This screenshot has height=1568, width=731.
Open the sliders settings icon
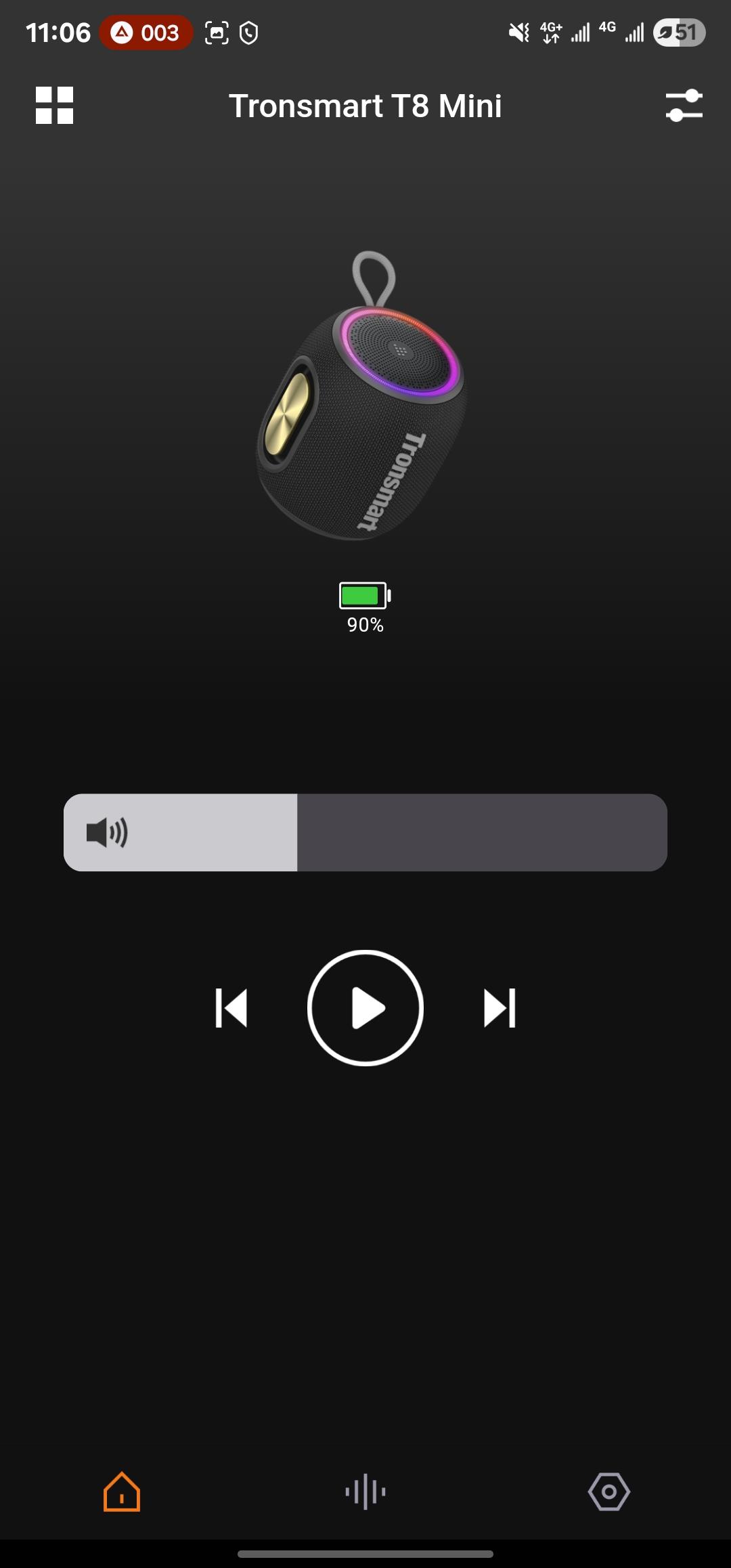coord(684,106)
